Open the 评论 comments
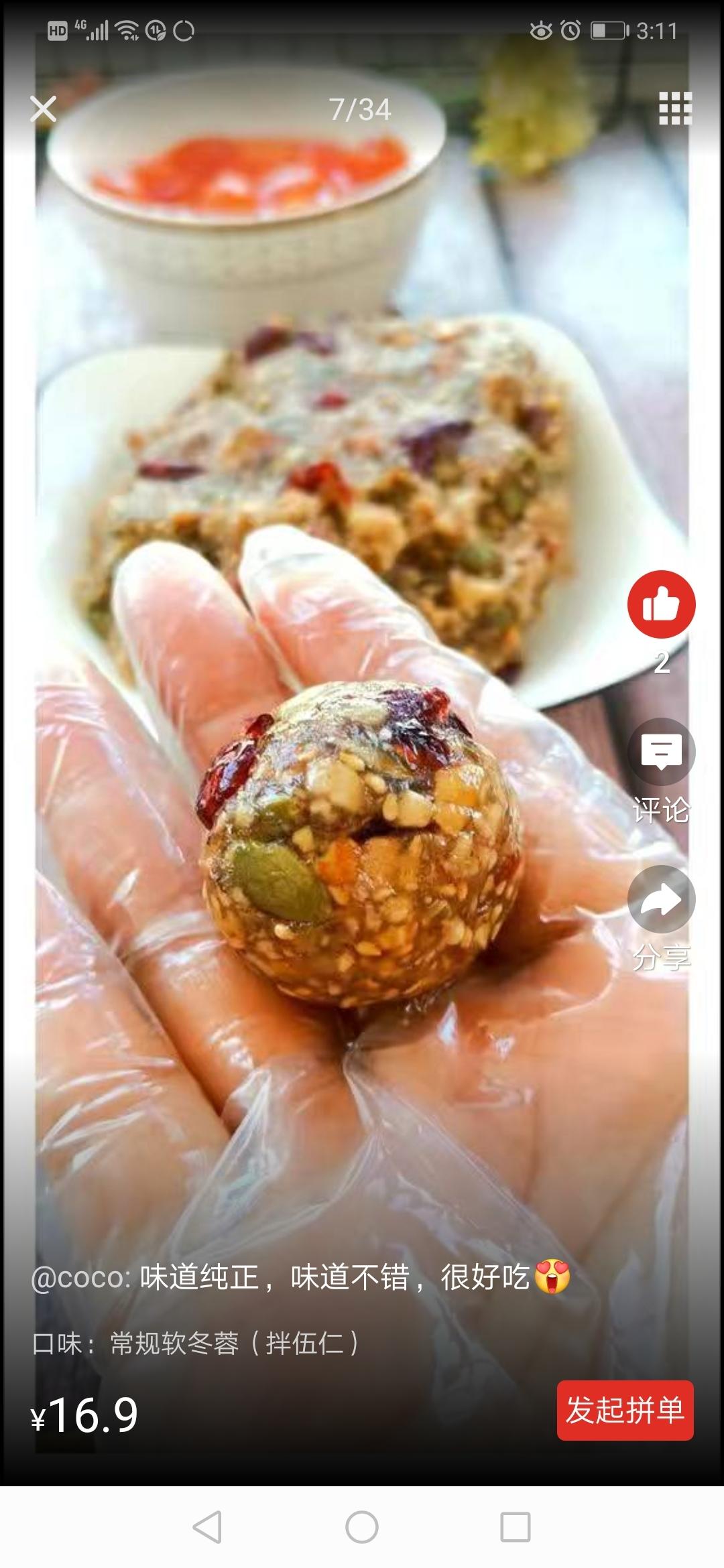The width and height of the screenshot is (724, 1568). [661, 752]
